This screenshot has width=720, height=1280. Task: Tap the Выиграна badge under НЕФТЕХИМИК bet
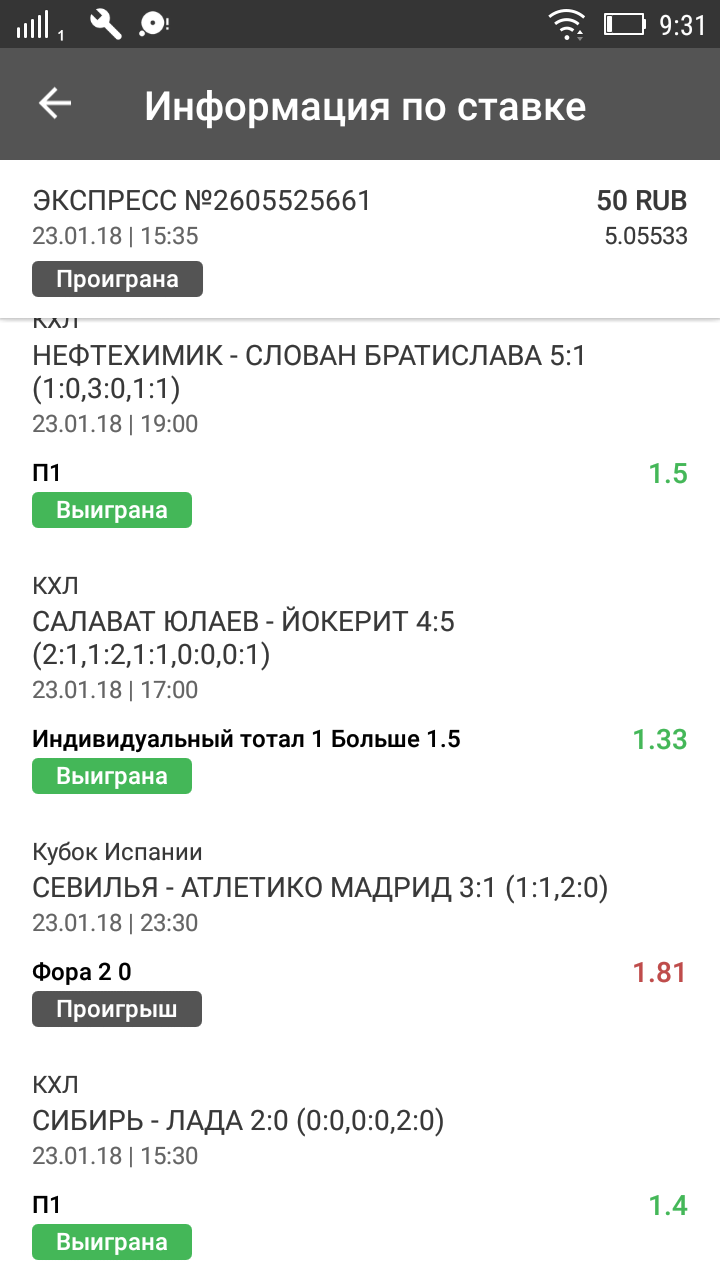(x=111, y=510)
